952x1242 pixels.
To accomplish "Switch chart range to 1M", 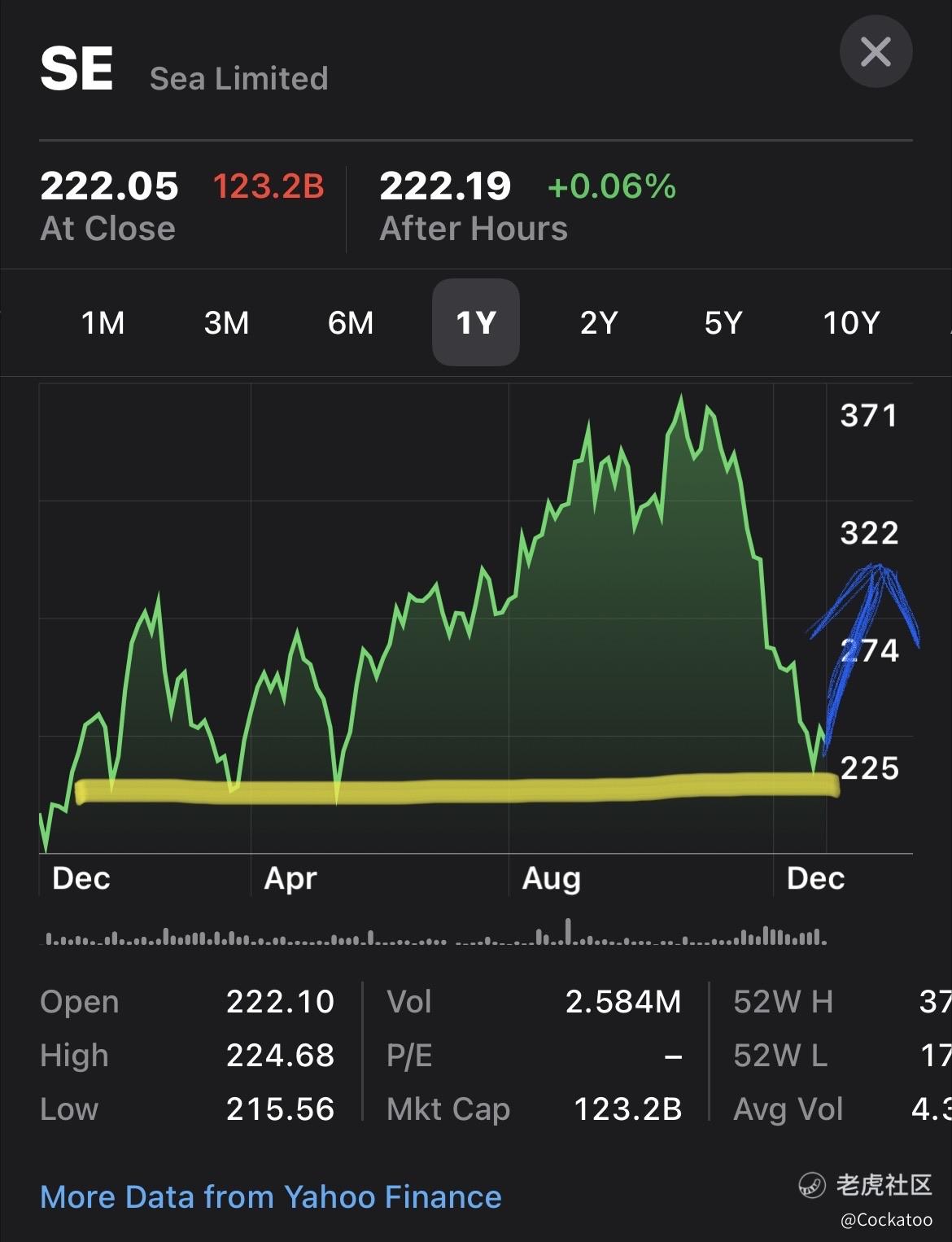I will point(103,323).
